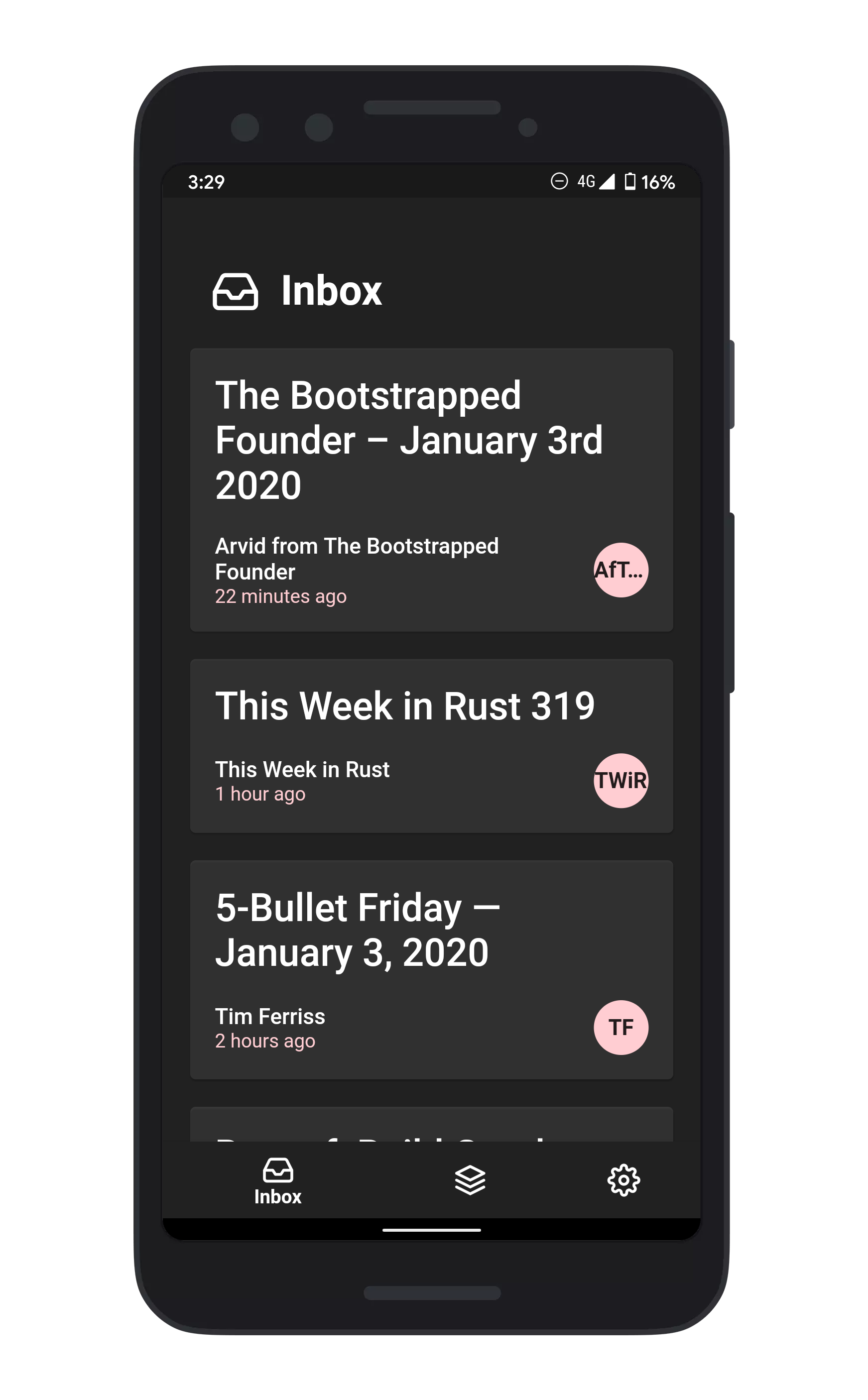
Task: Open The Bootstrapped Founder January 3rd newsletter
Action: [x=431, y=489]
